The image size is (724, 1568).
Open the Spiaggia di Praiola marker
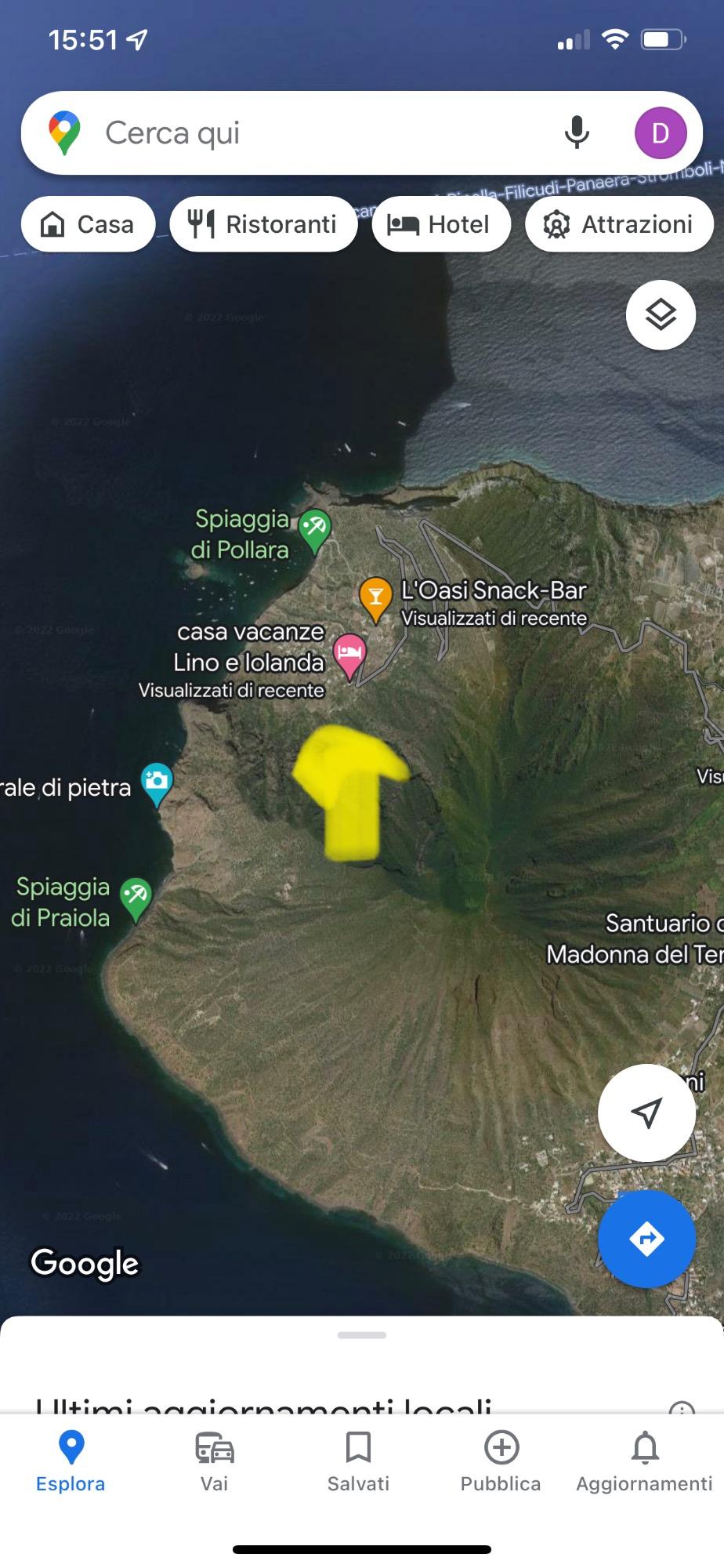pos(136,897)
